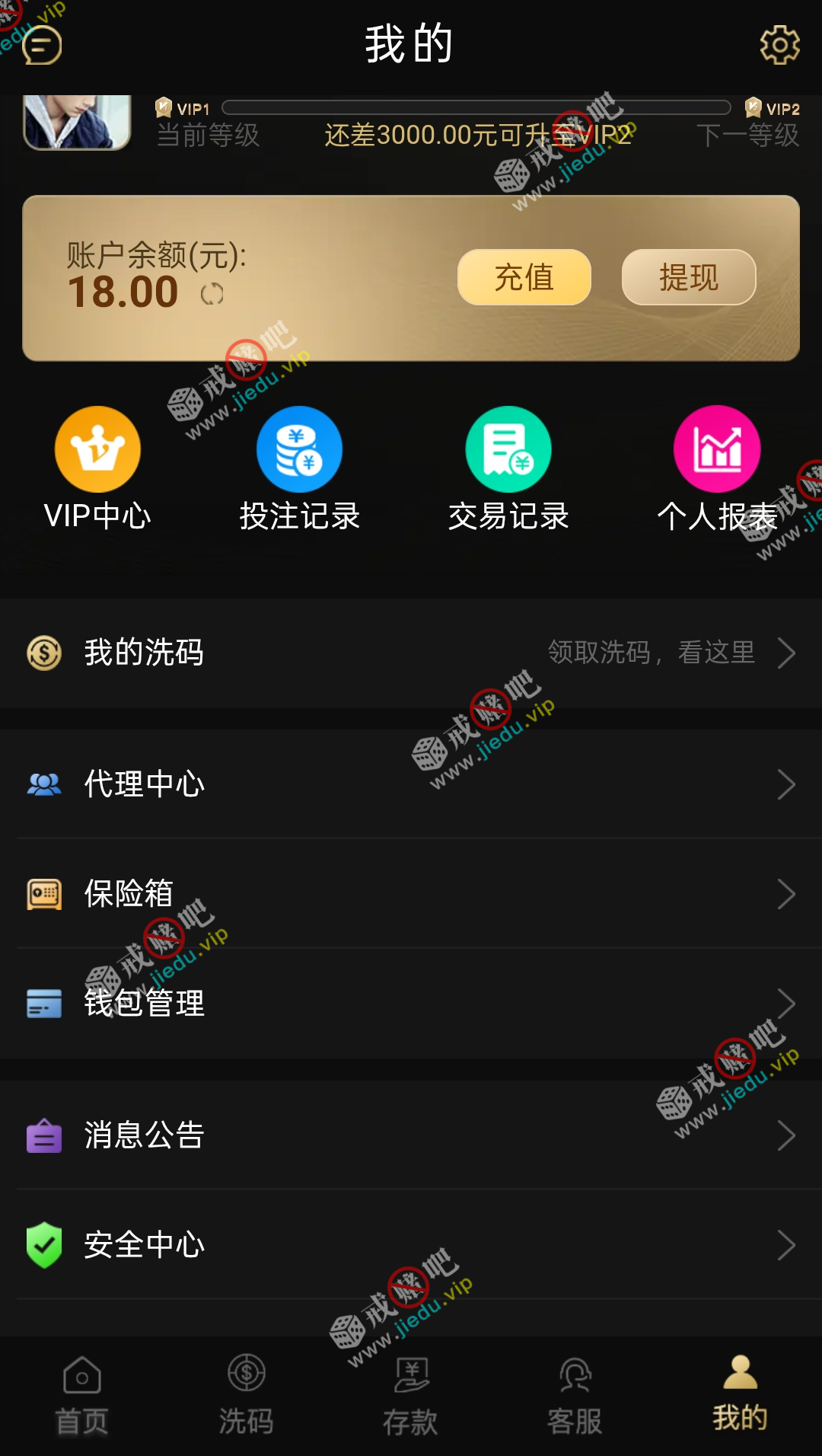The image size is (822, 1456).
Task: Tap the profile avatar picture
Action: click(76, 122)
